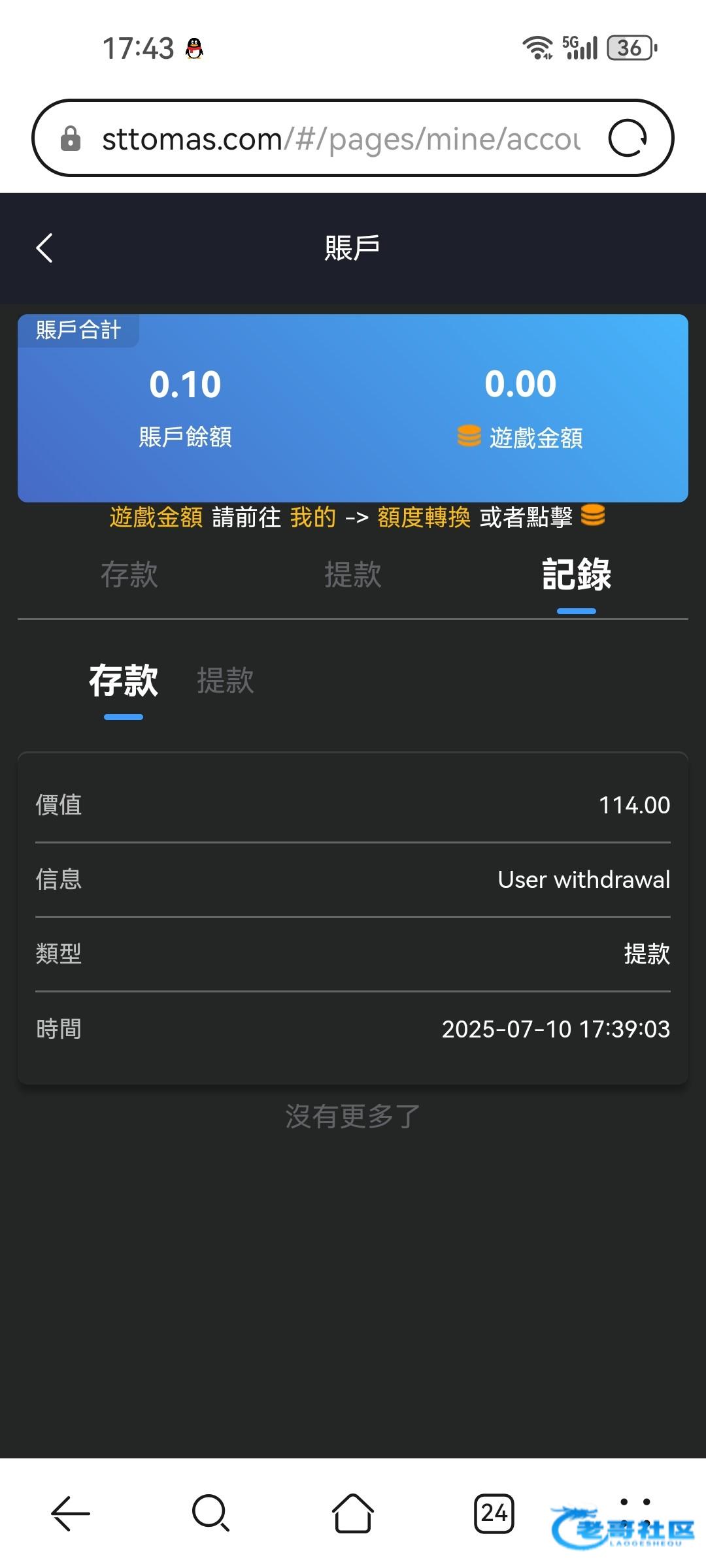Show 提款 records sub-tab
Image resolution: width=706 pixels, height=1568 pixels.
[x=226, y=681]
